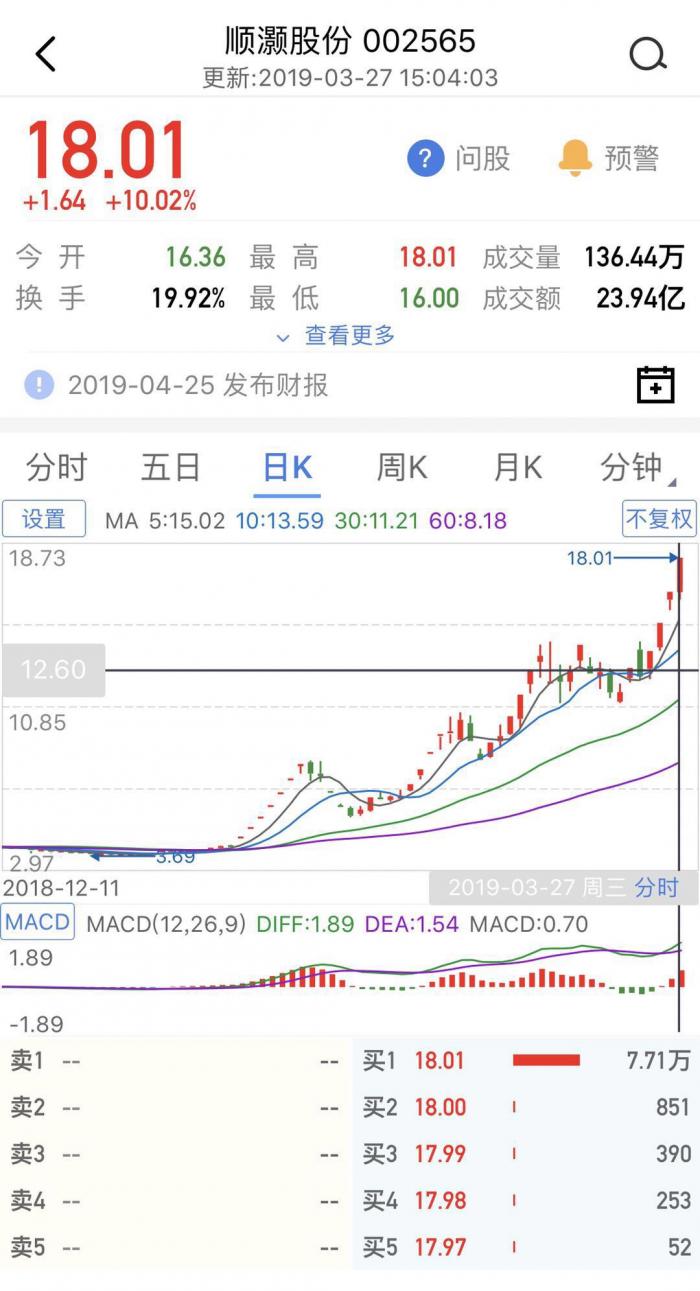Change the MACD indicator
The image size is (700, 1291).
pyautogui.click(x=39, y=922)
